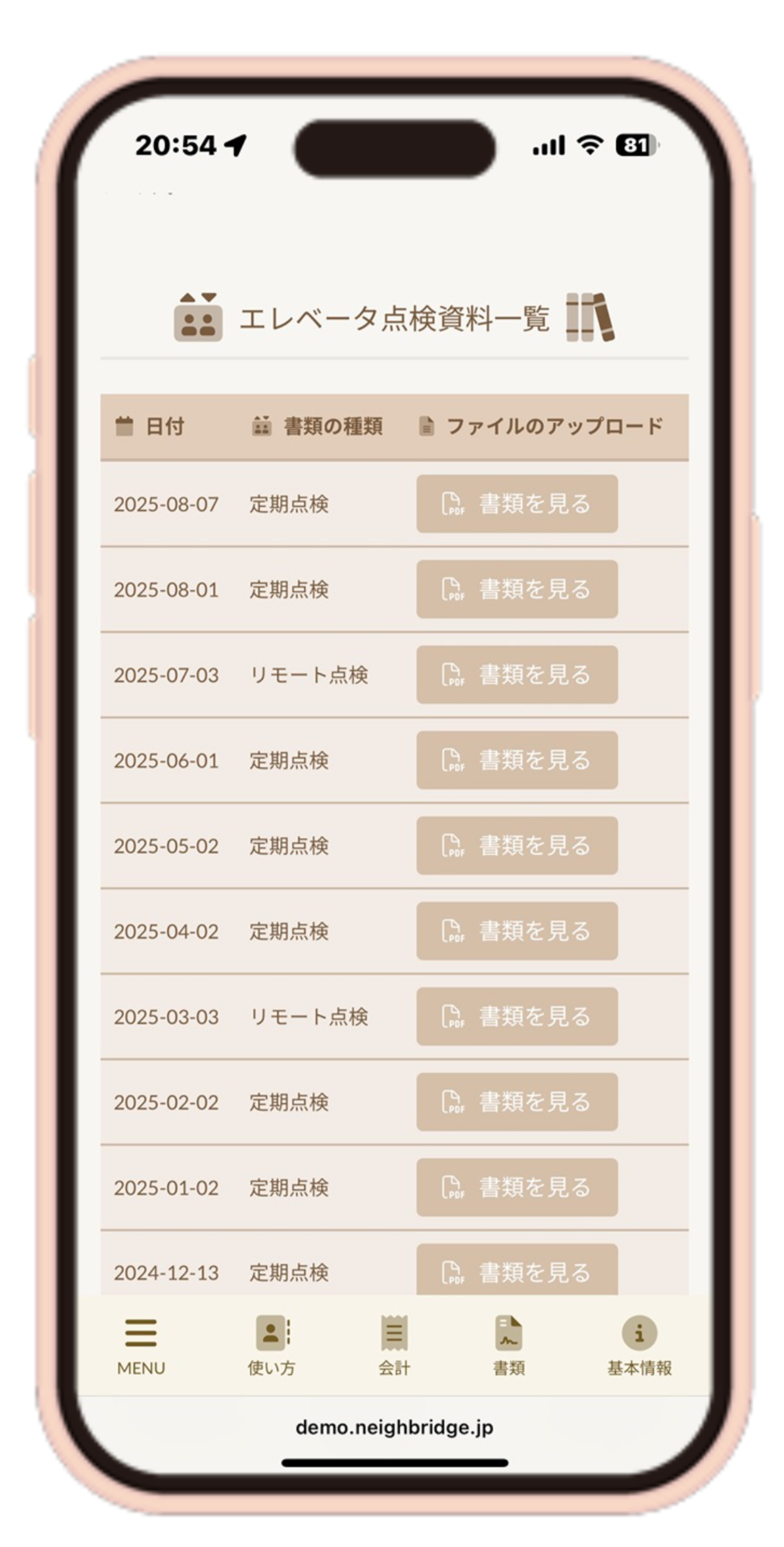Screen dimensions: 784x1547
Task: Open the document for 2025-02-02
Action: coord(517,1101)
